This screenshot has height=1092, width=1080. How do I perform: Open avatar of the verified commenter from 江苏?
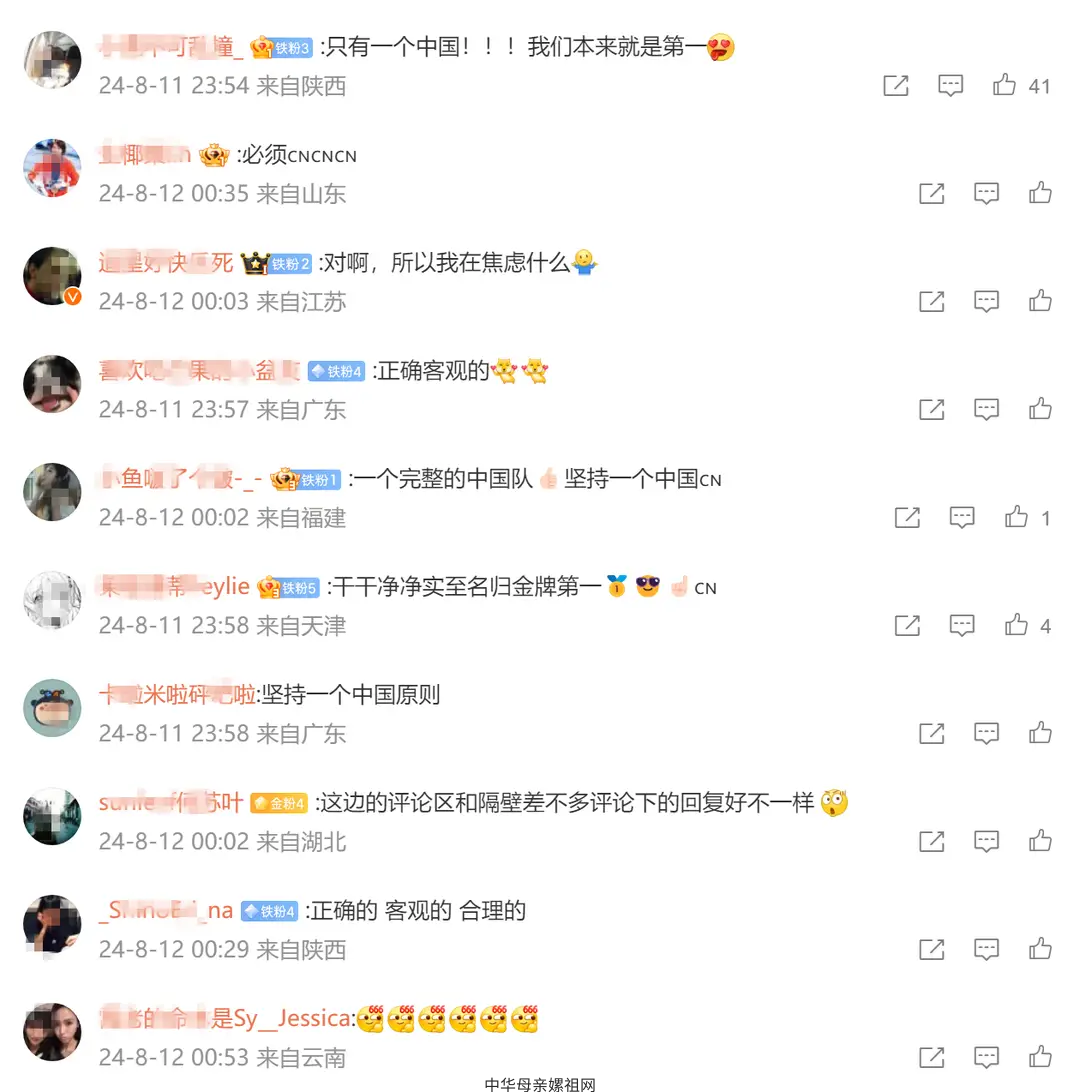(x=52, y=276)
